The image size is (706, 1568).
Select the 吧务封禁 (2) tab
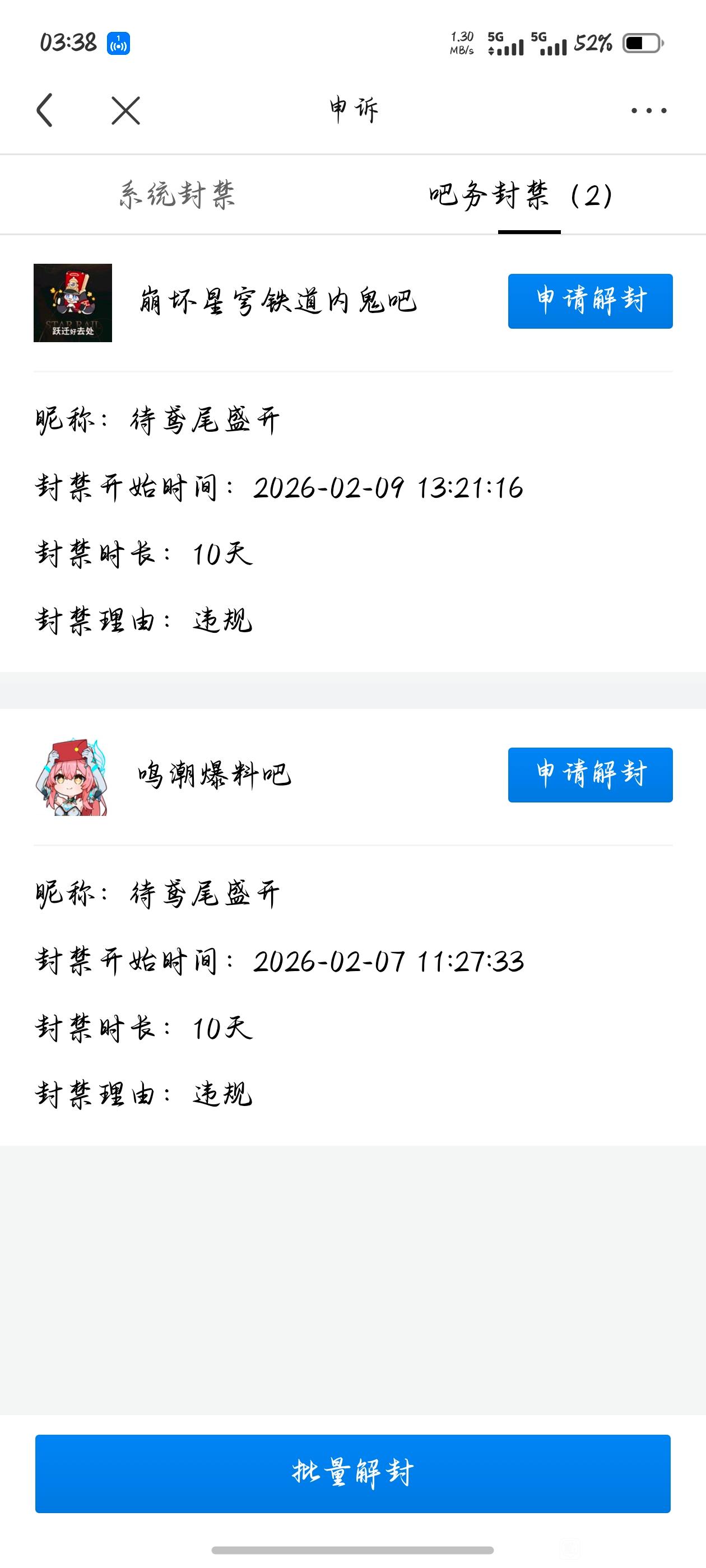[521, 195]
